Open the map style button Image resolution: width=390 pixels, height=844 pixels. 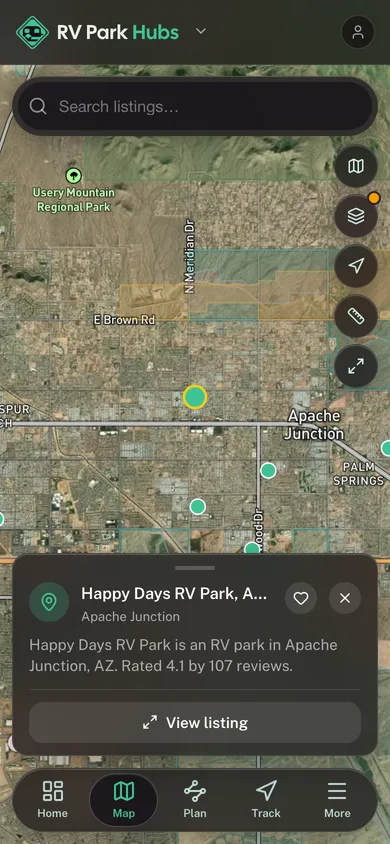pos(356,166)
